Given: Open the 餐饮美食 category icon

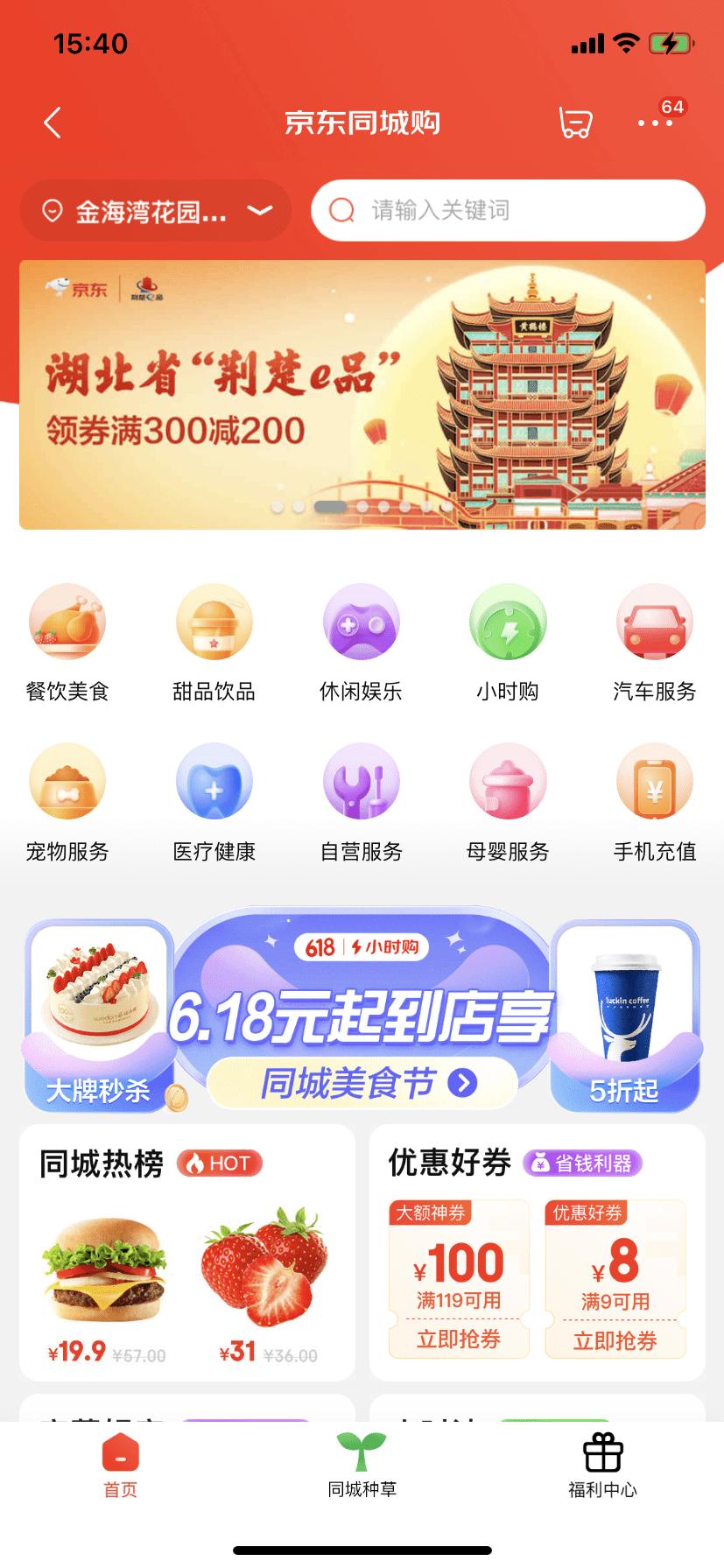Looking at the screenshot, I should click(67, 622).
